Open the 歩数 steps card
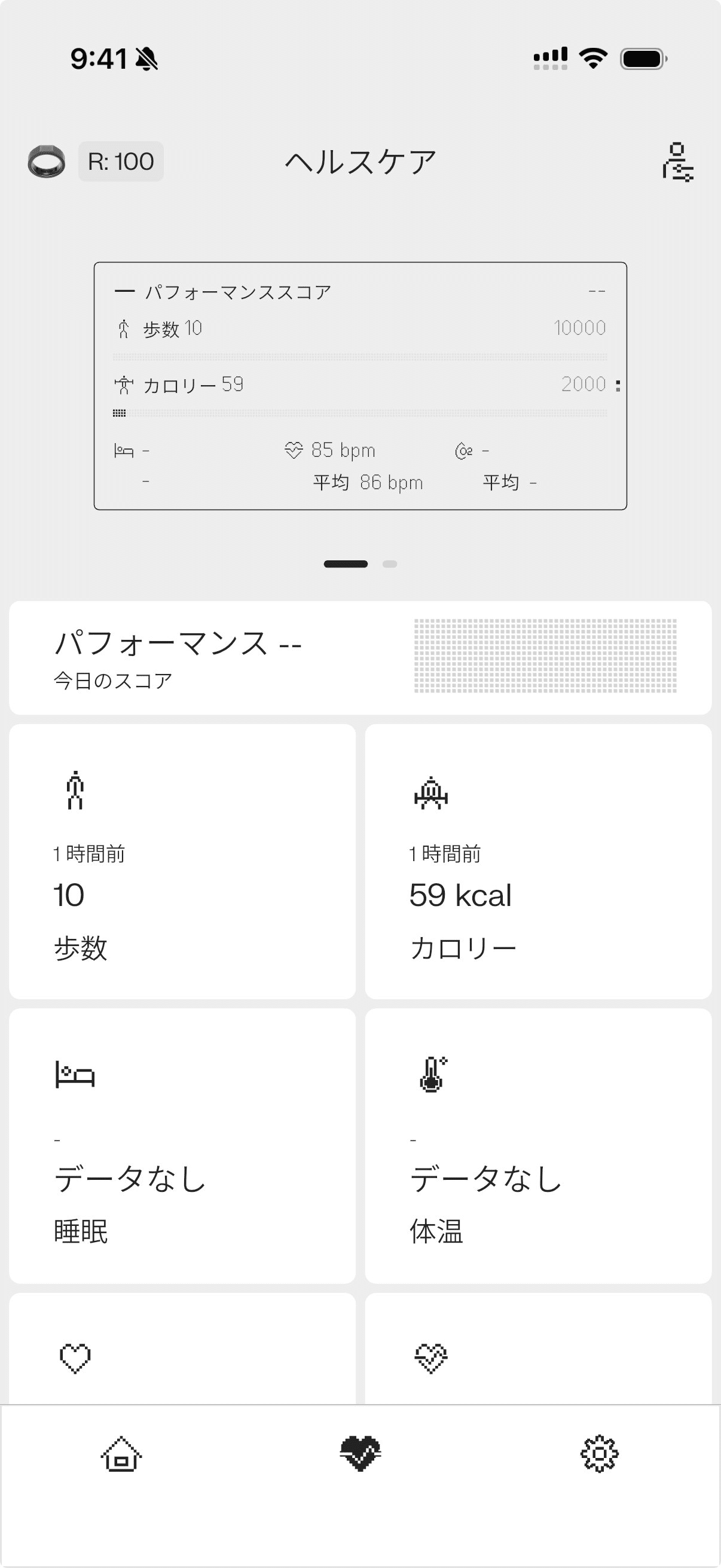721x1568 pixels. click(x=182, y=861)
